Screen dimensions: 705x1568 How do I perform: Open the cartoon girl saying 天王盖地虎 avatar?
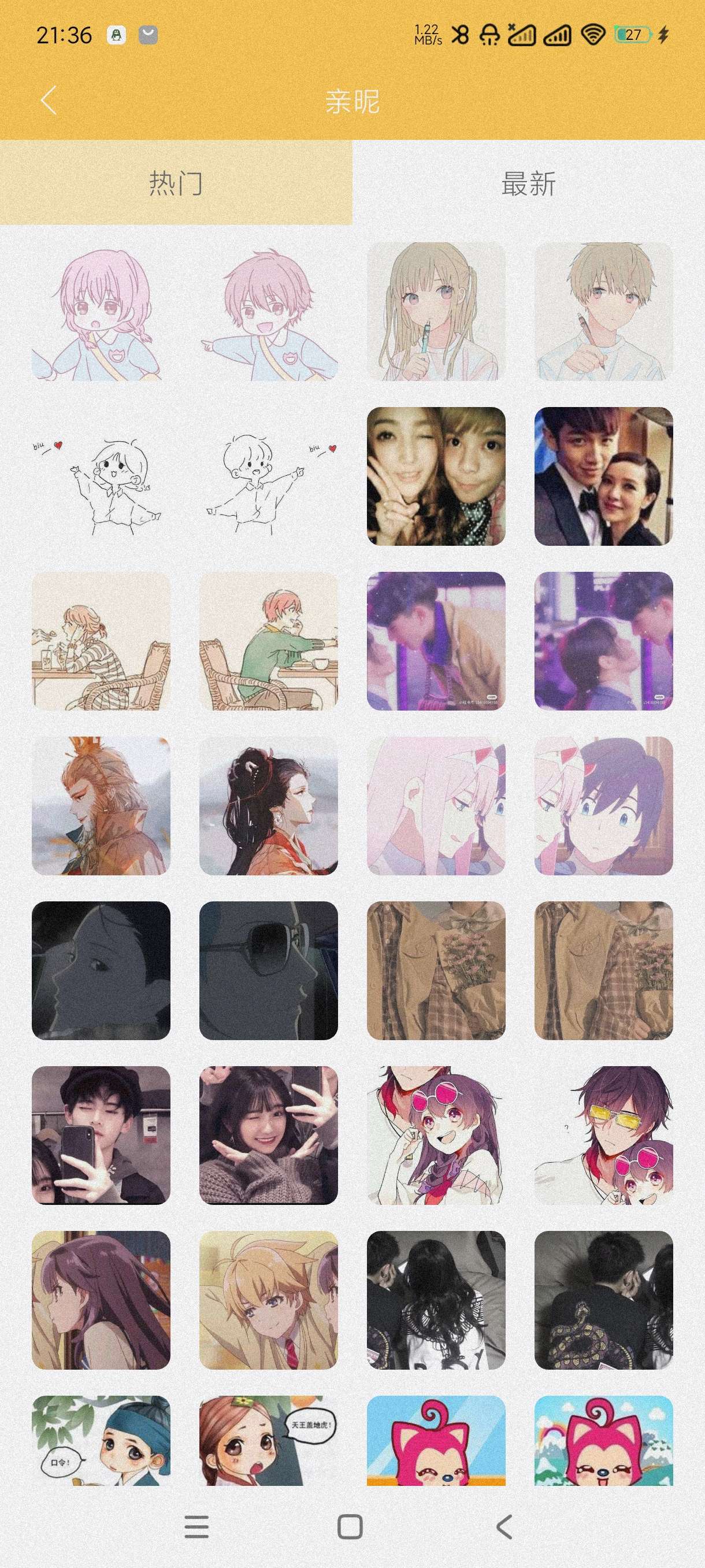268,1442
